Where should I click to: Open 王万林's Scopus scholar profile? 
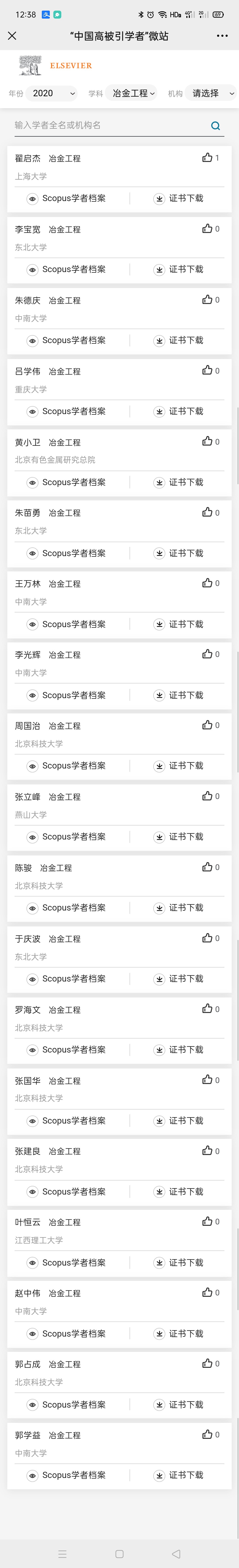tap(67, 624)
